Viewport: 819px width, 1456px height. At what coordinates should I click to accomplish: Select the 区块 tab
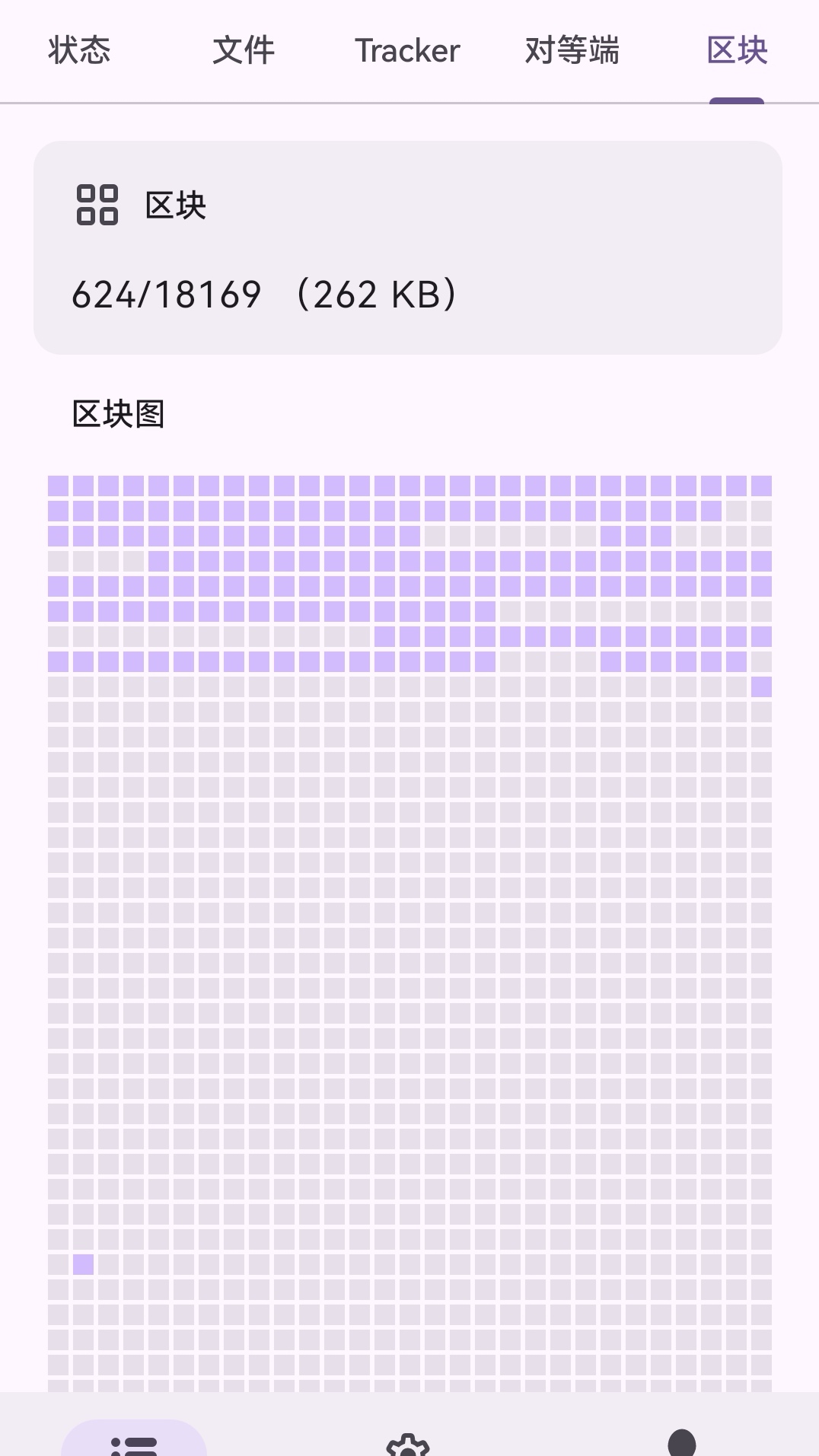tap(737, 50)
